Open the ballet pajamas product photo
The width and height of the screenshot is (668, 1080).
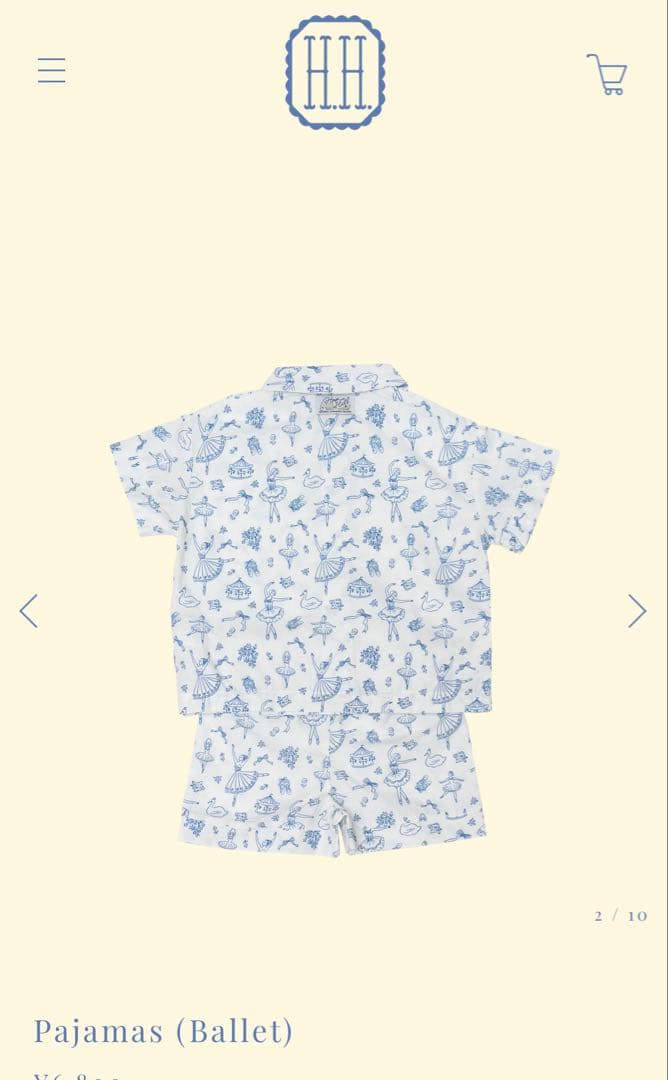point(334,610)
